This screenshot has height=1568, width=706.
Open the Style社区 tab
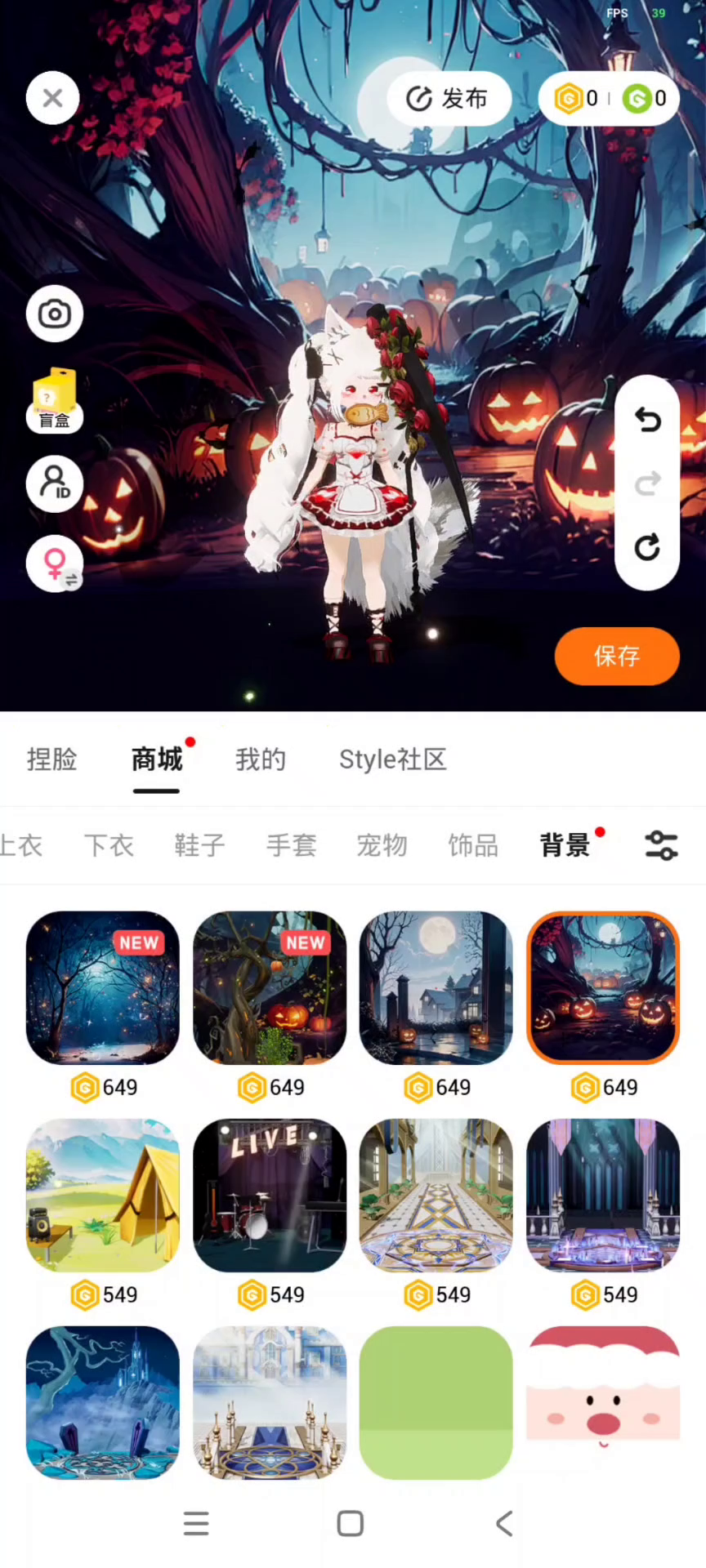tap(393, 759)
